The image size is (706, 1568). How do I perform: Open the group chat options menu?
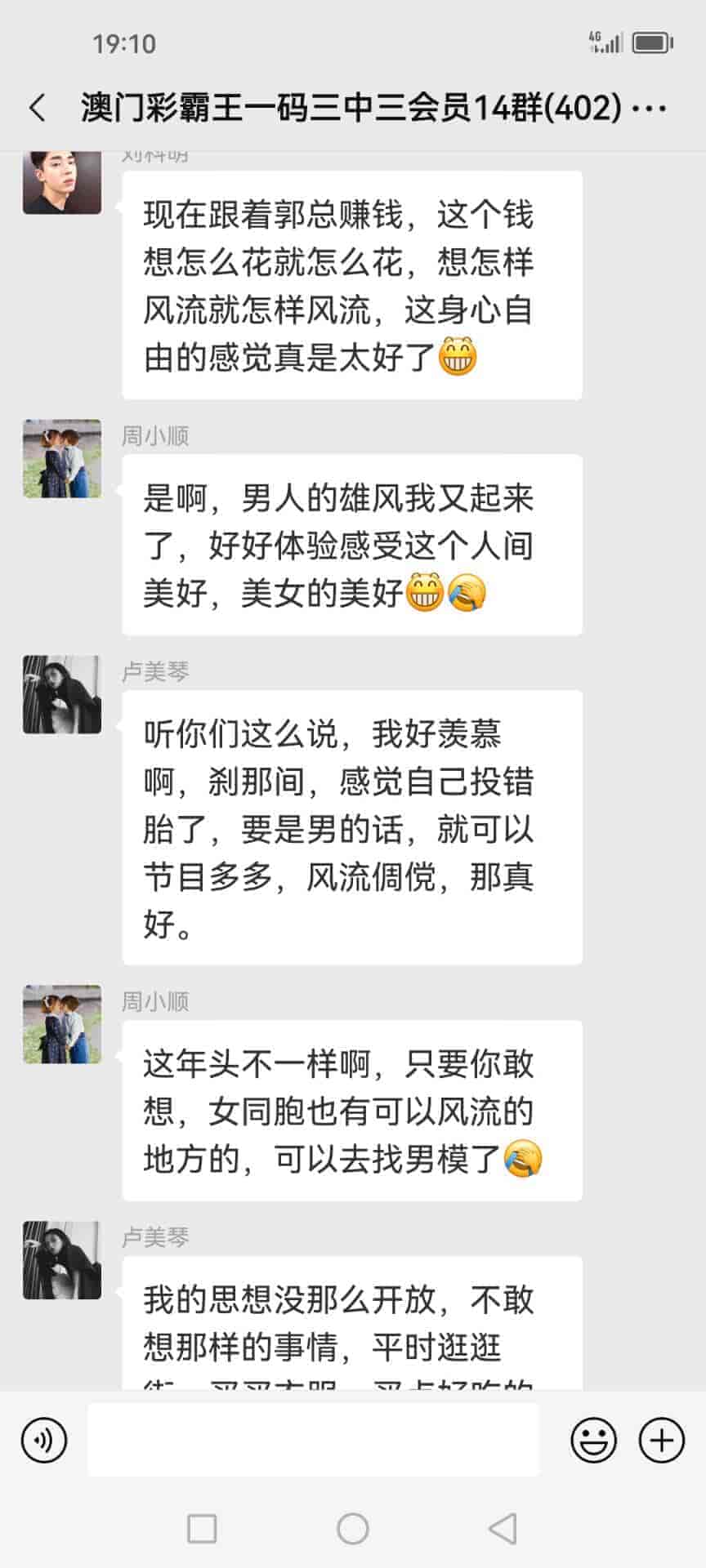650,108
